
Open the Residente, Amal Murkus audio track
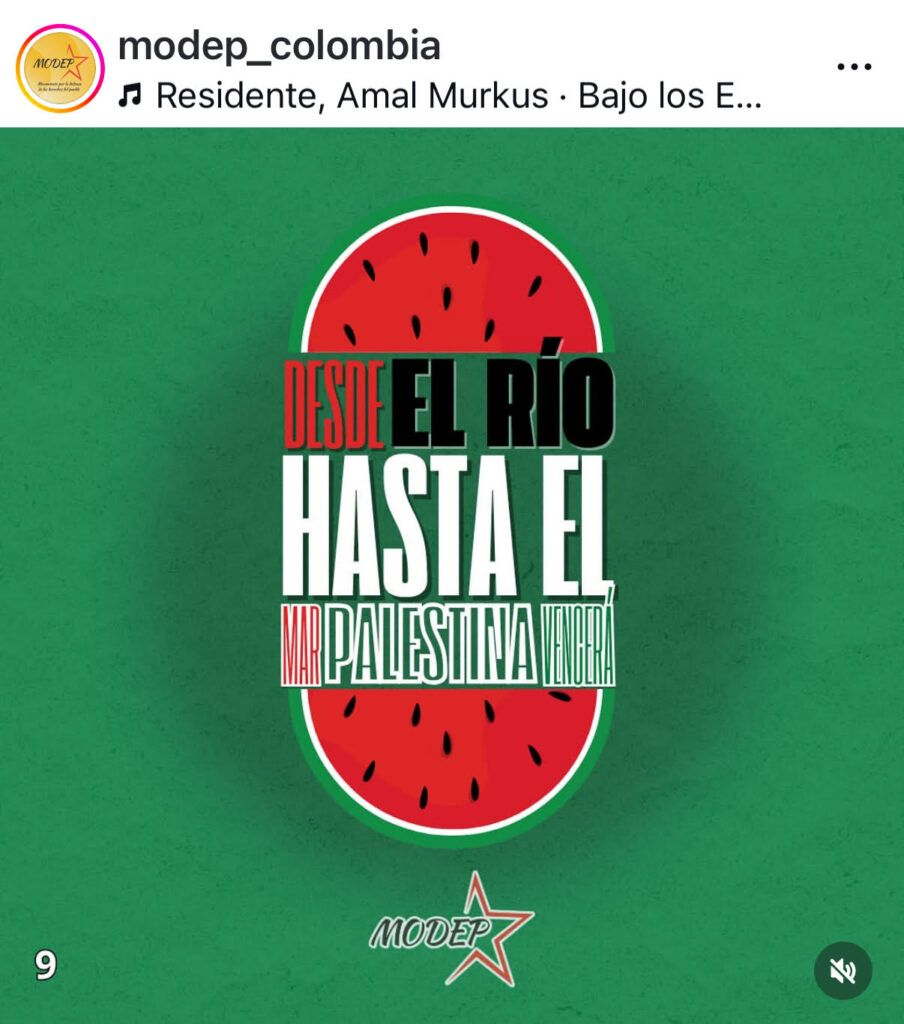pos(440,96)
